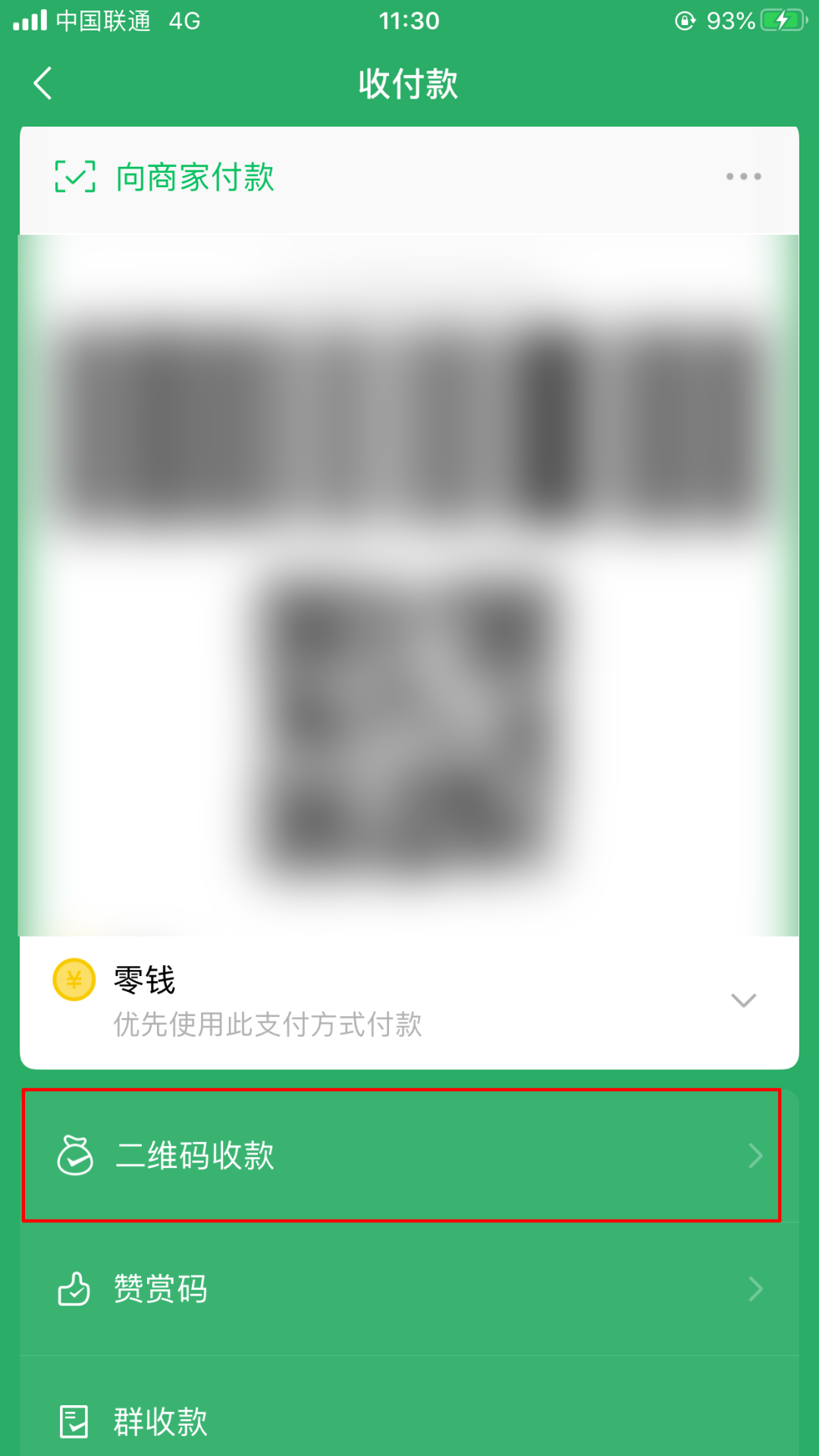Image resolution: width=819 pixels, height=1456 pixels.
Task: Expand the 零钱 payment method selector
Action: pos(742,1000)
